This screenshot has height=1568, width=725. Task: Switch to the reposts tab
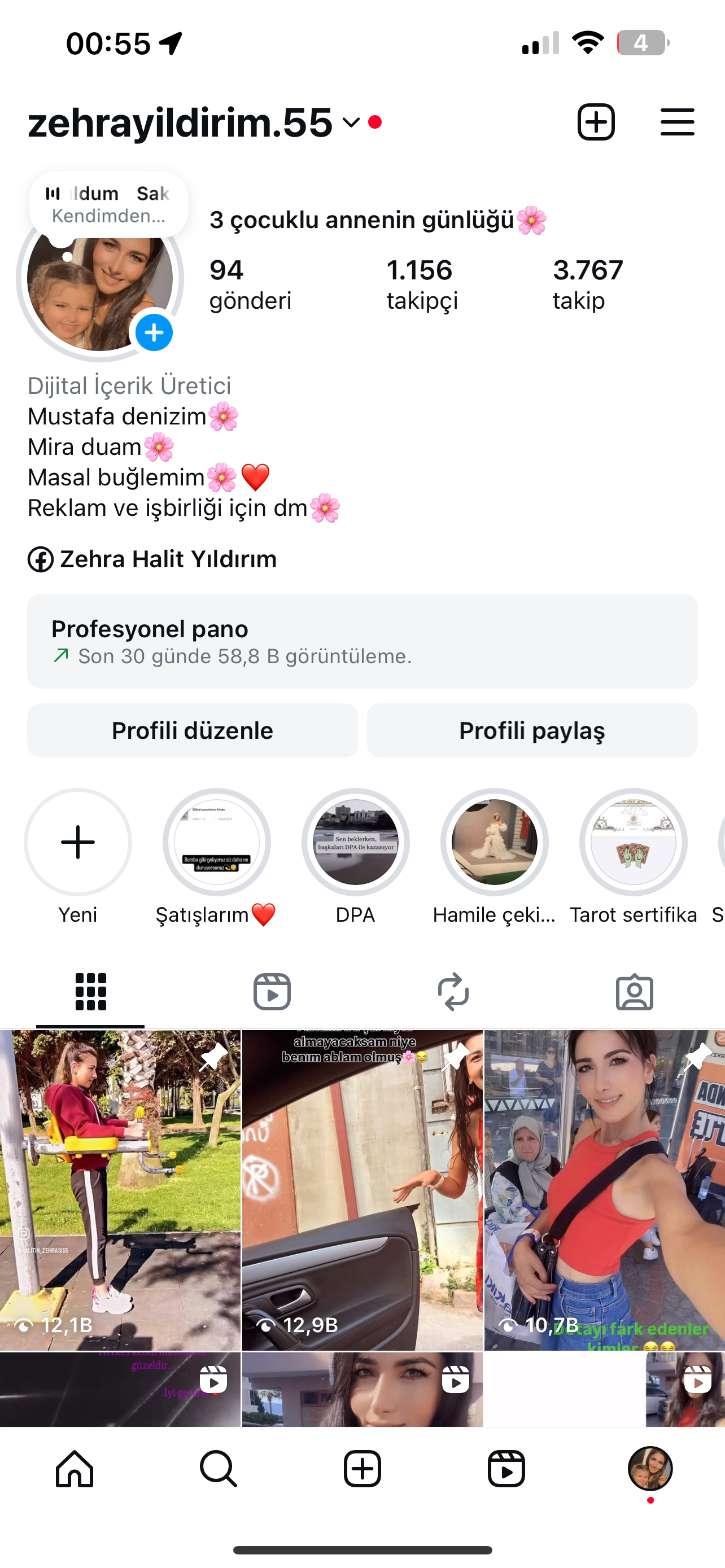click(x=453, y=992)
